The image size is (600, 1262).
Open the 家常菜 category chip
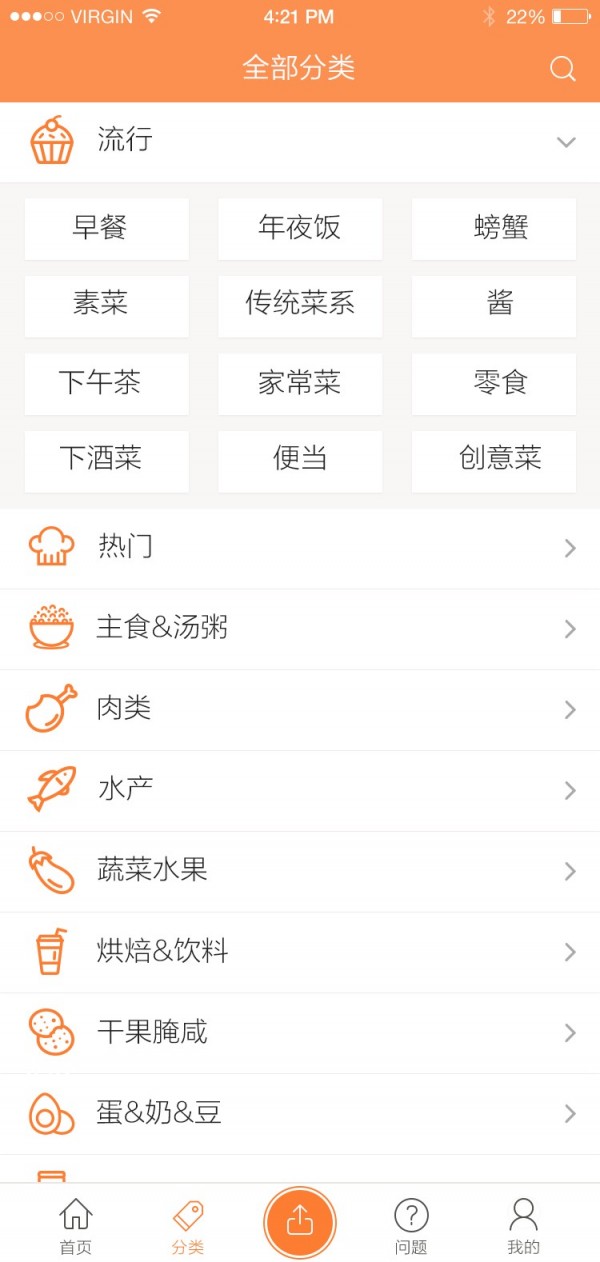point(300,383)
